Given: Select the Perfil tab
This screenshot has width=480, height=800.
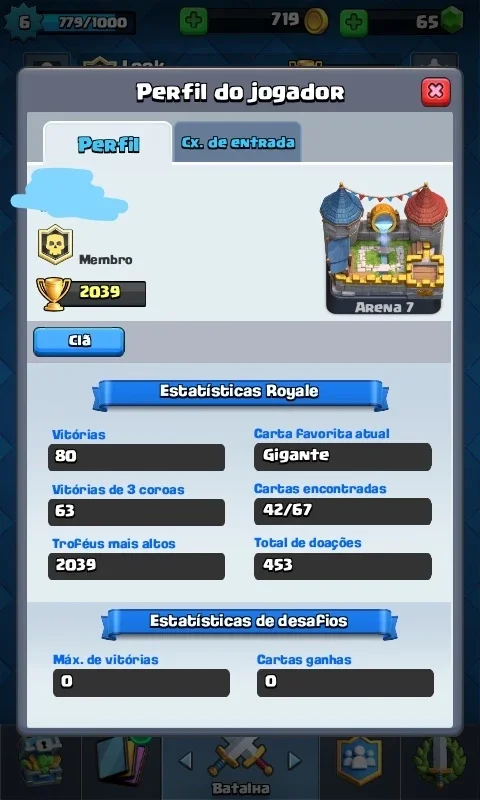Looking at the screenshot, I should pyautogui.click(x=108, y=142).
